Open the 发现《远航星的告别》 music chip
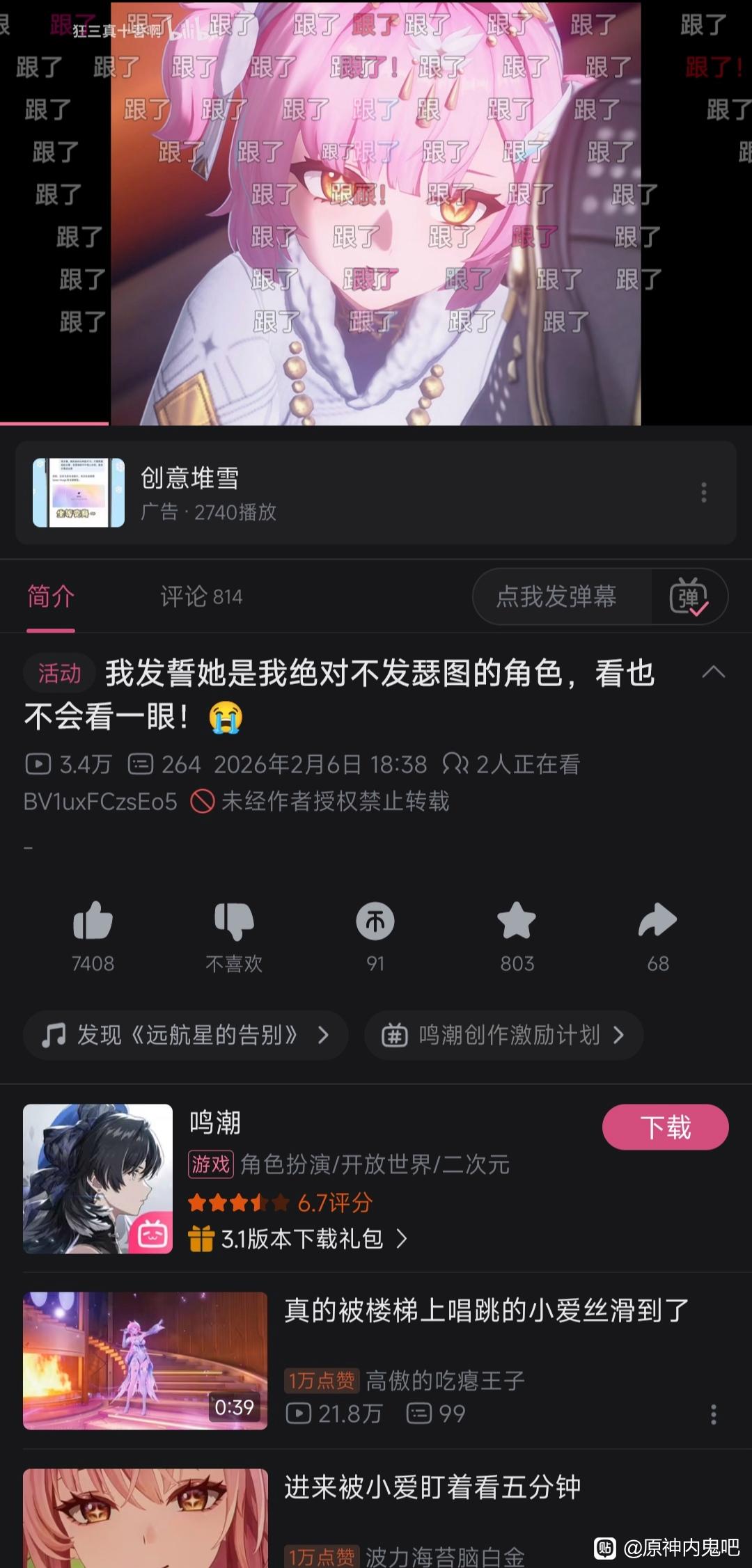 tap(185, 1035)
